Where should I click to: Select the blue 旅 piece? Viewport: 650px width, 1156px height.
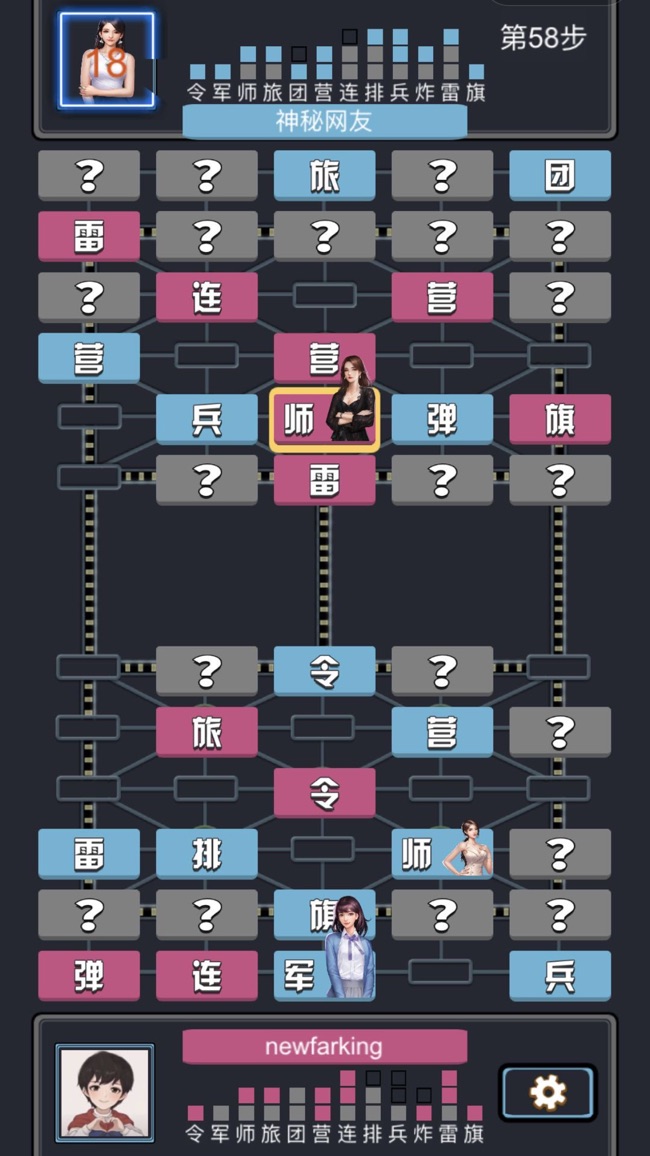click(x=324, y=176)
